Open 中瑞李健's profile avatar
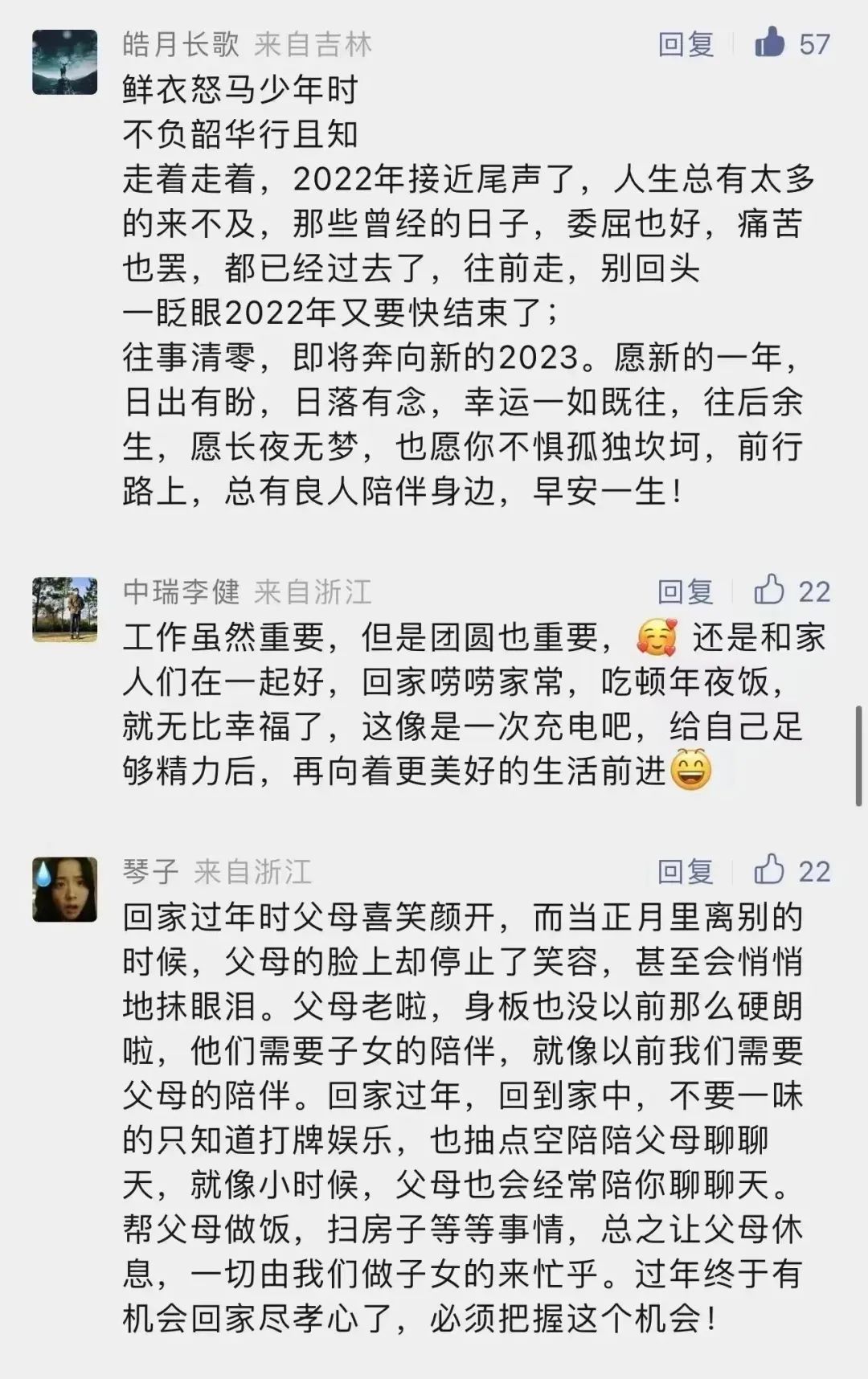The width and height of the screenshot is (868, 1379). (65, 609)
